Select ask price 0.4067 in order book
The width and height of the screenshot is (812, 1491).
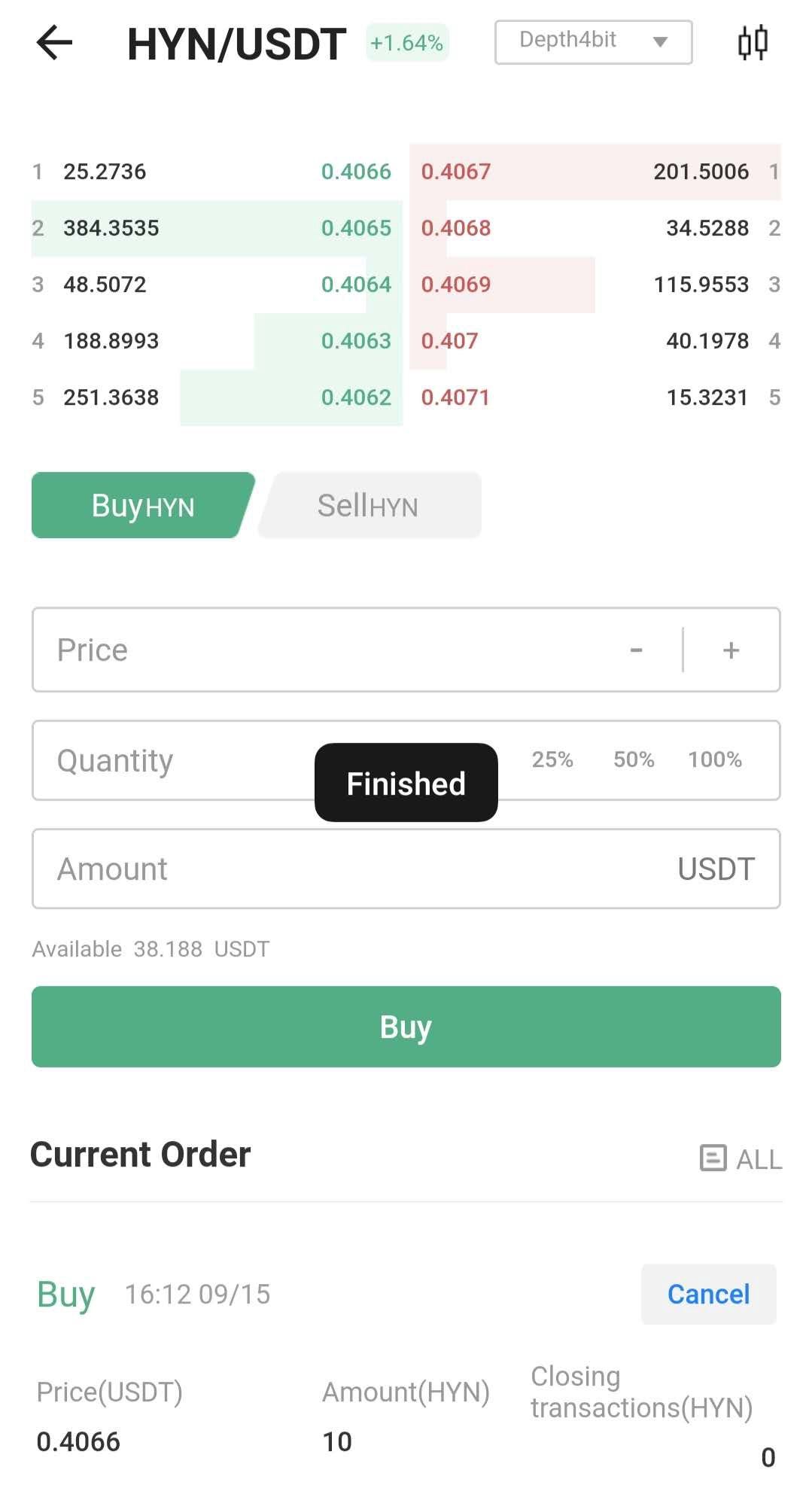coord(456,172)
